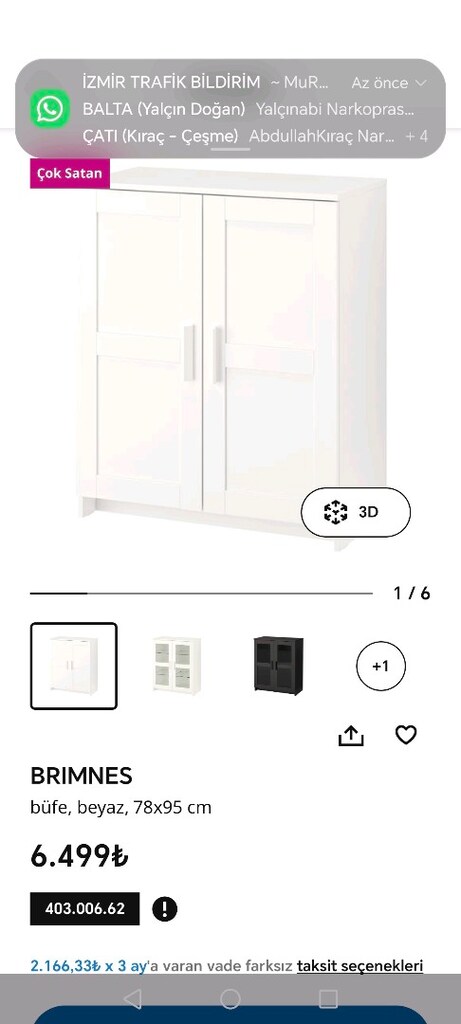Share this BRIMNES product

click(x=351, y=735)
